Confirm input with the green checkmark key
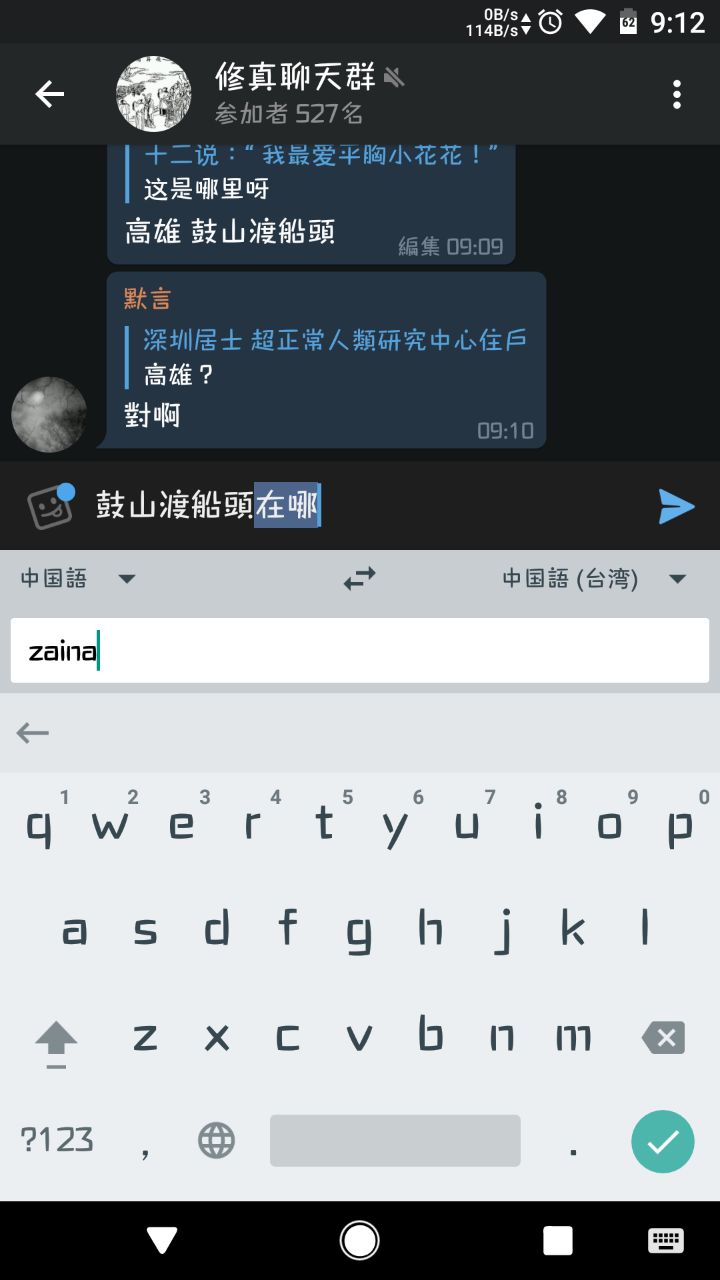 pos(662,1141)
